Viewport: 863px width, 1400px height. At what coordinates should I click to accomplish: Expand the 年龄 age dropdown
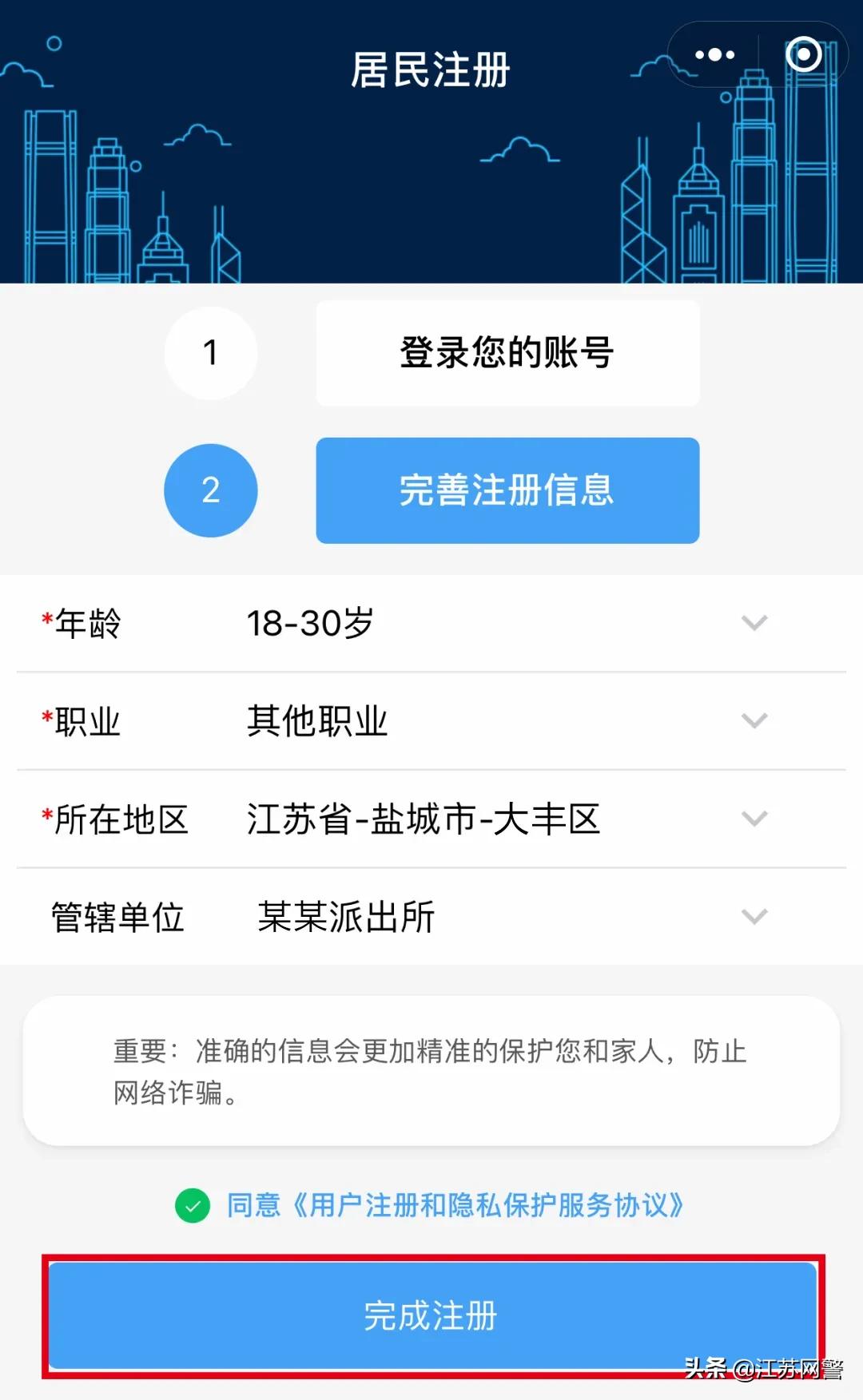(x=754, y=624)
